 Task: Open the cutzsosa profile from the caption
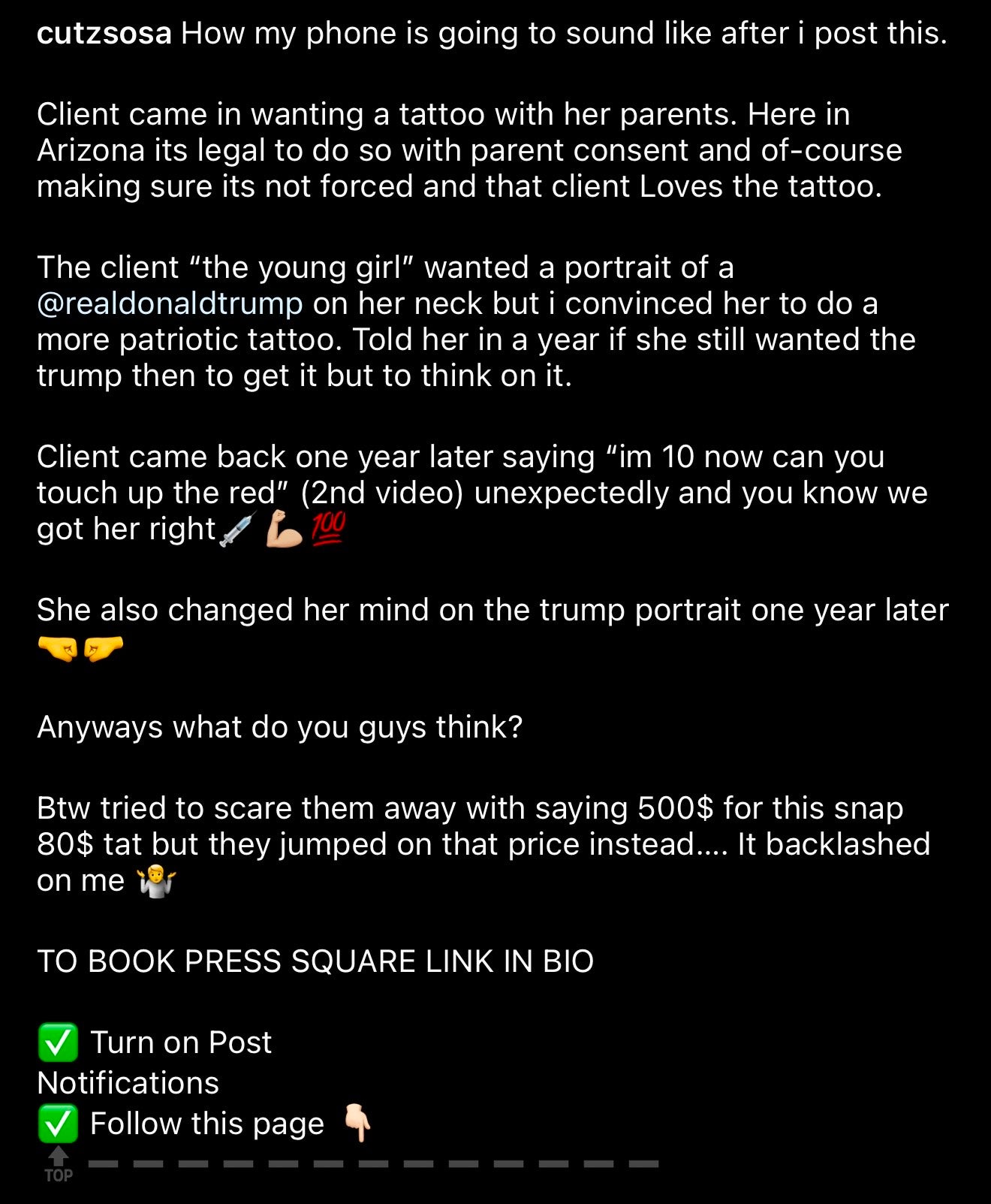pos(104,34)
